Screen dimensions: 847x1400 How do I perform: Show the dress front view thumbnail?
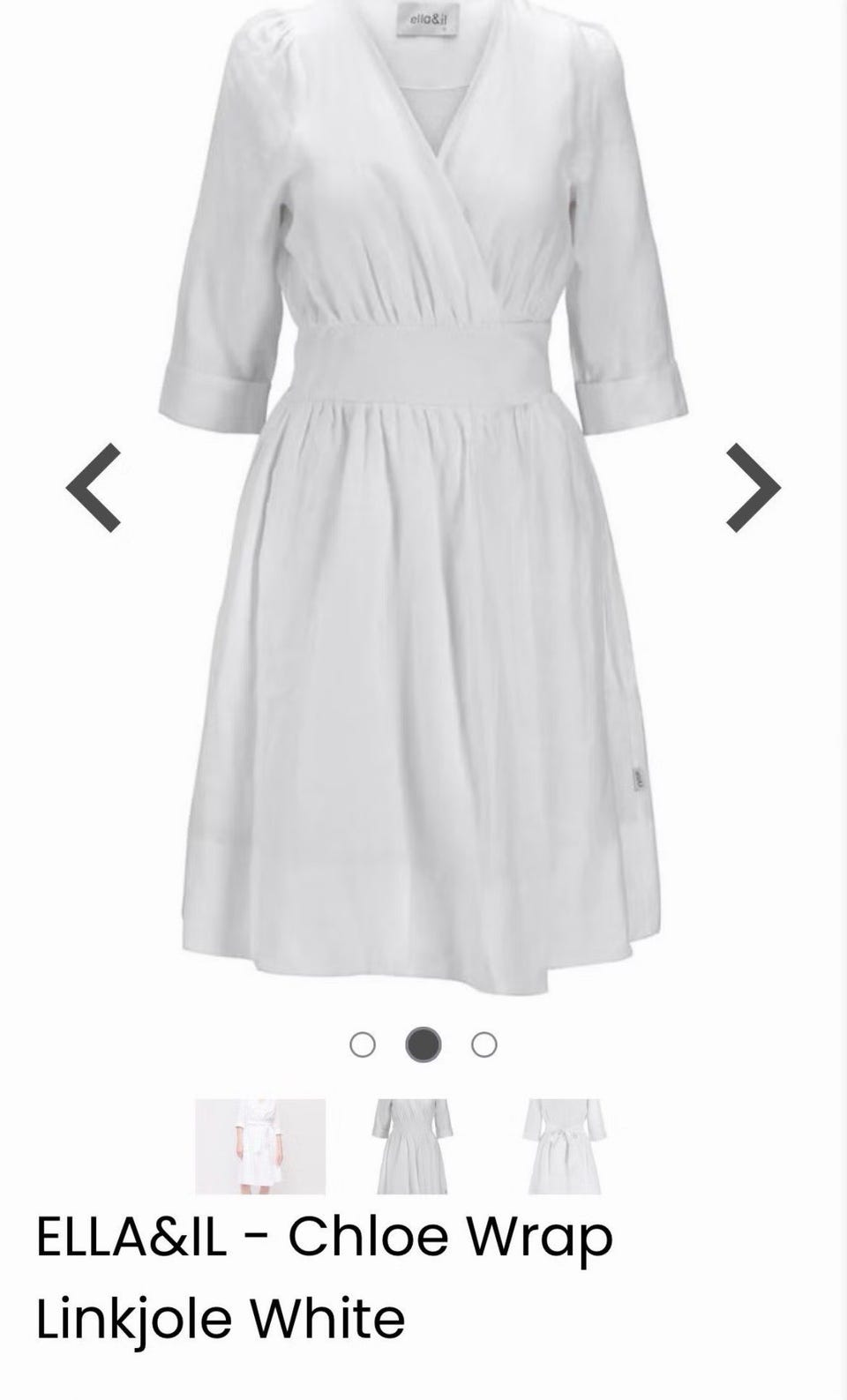coord(412,1146)
